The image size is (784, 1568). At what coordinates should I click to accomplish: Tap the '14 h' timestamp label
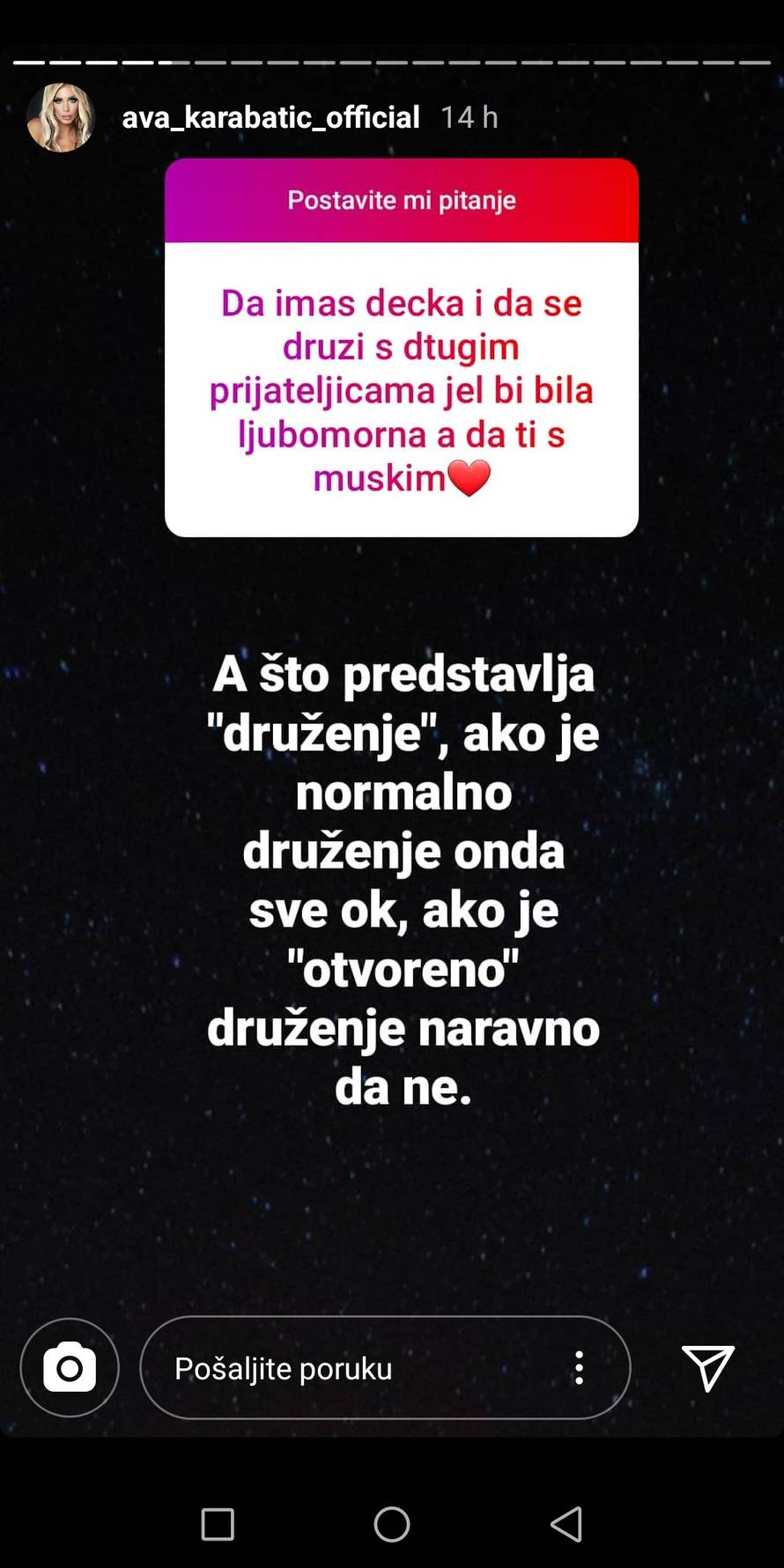469,116
